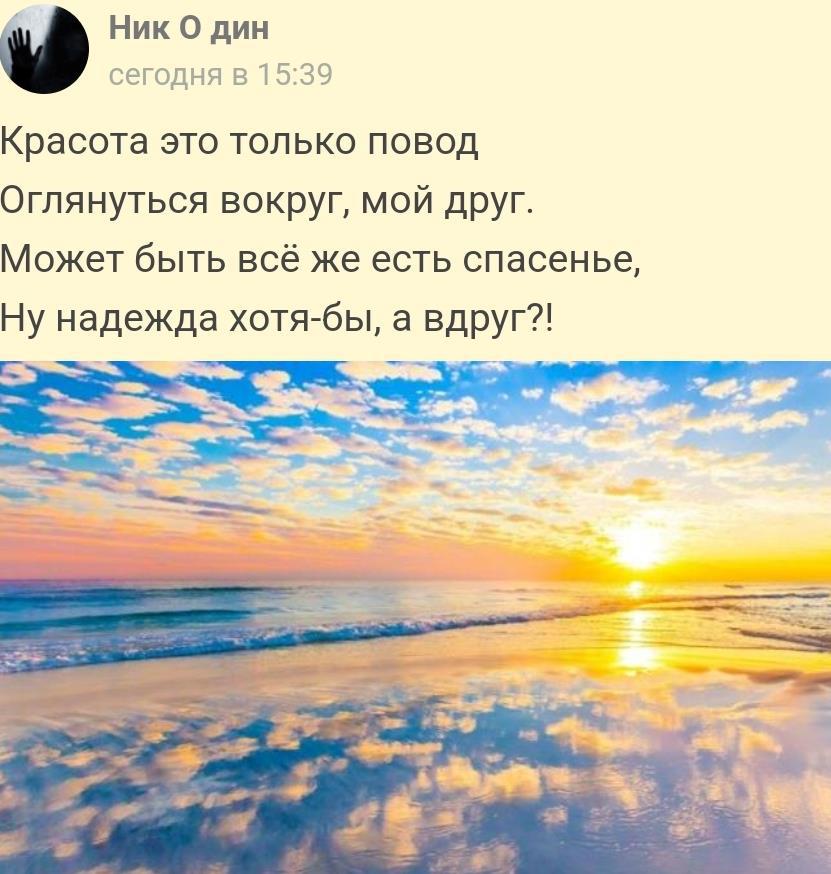Open the author name Ник О дин

click(188, 28)
